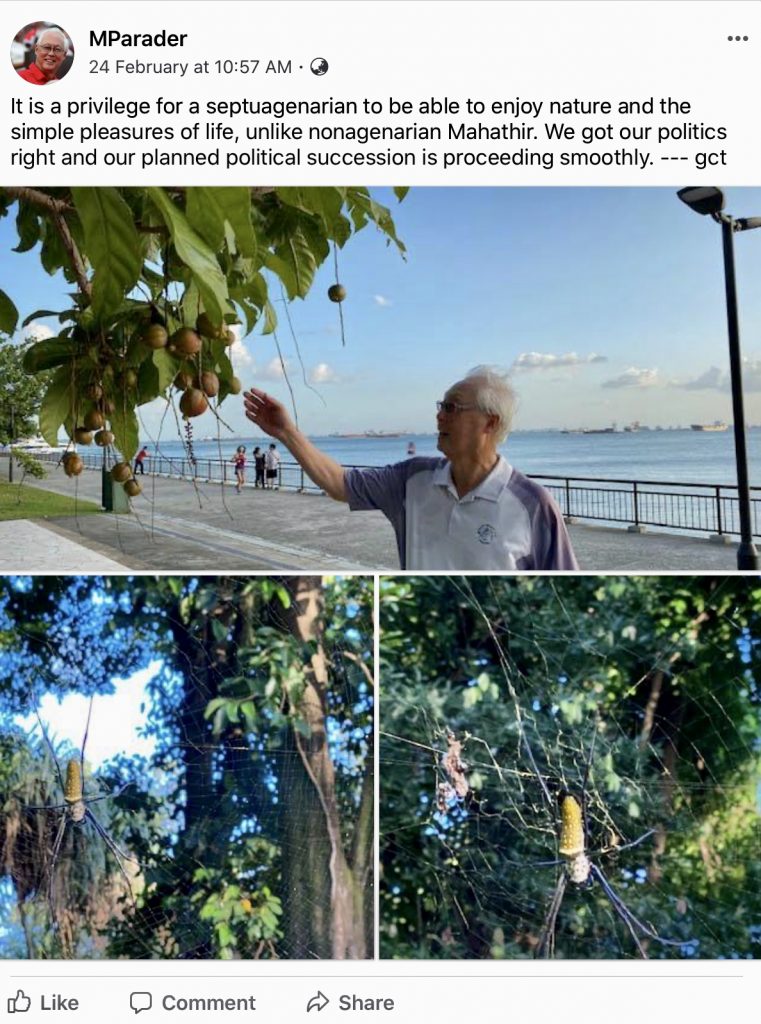
Task: Open the left spider web photo
Action: pos(186,767)
